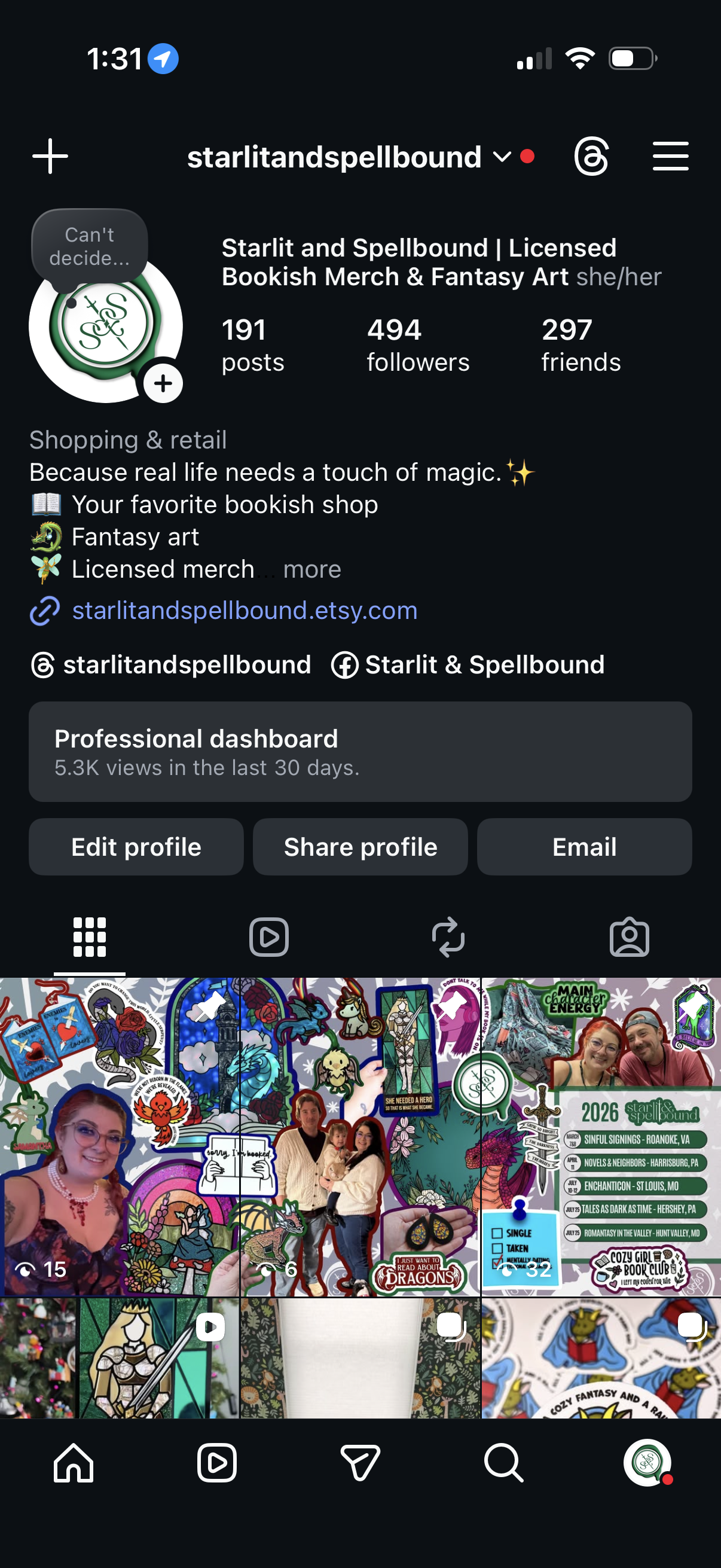Expand the bio with more
721x1568 pixels.
[311, 569]
